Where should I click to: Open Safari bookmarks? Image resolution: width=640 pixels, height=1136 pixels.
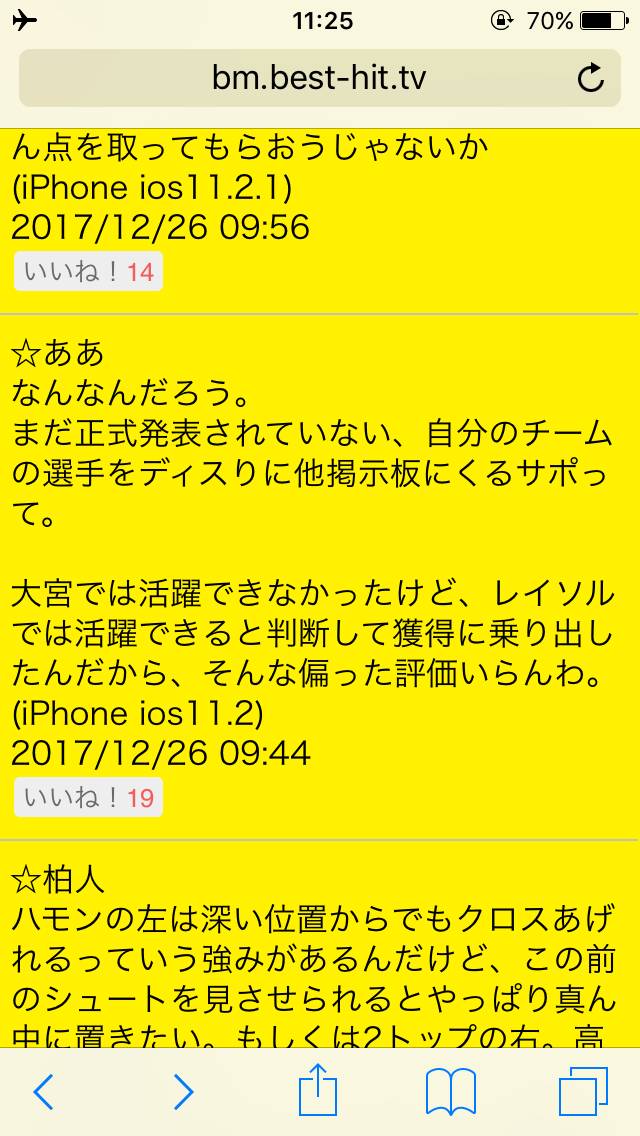[x=450, y=1092]
